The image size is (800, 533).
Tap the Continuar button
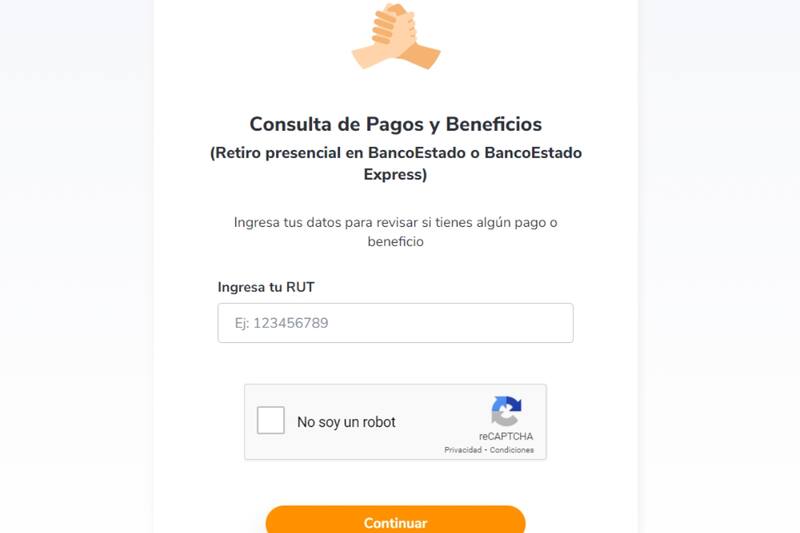pos(395,522)
